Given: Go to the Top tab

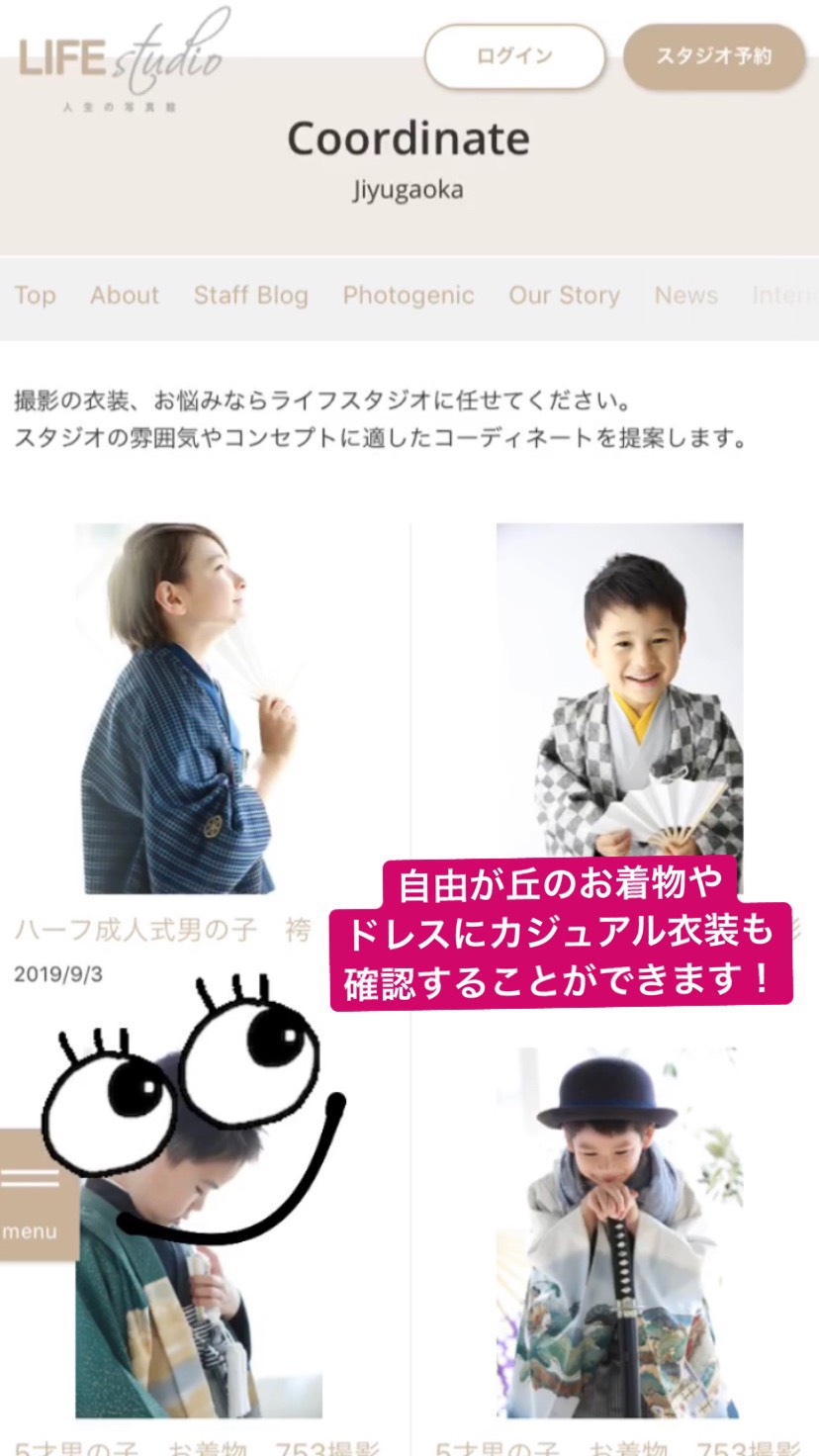Looking at the screenshot, I should click(35, 296).
